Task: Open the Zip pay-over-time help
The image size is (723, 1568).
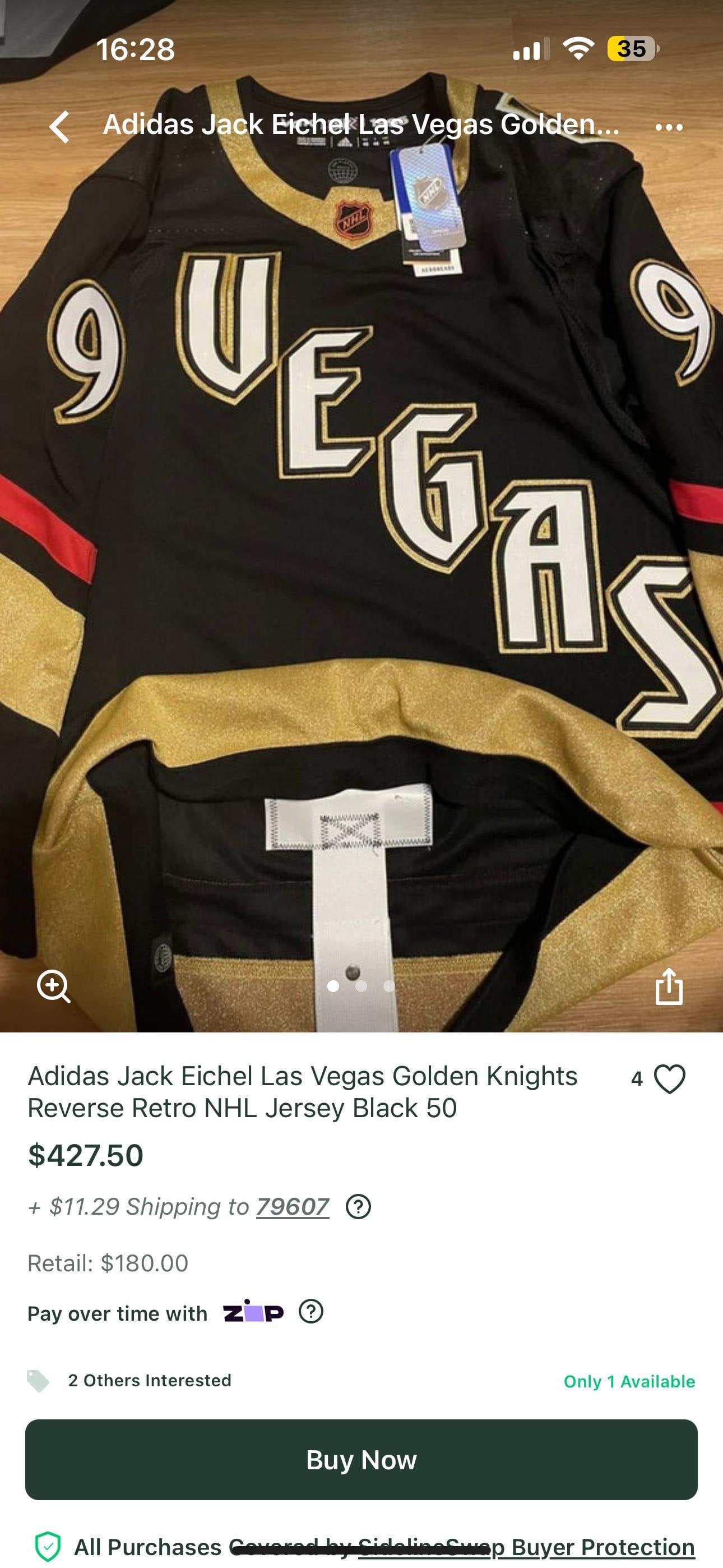Action: [311, 1311]
